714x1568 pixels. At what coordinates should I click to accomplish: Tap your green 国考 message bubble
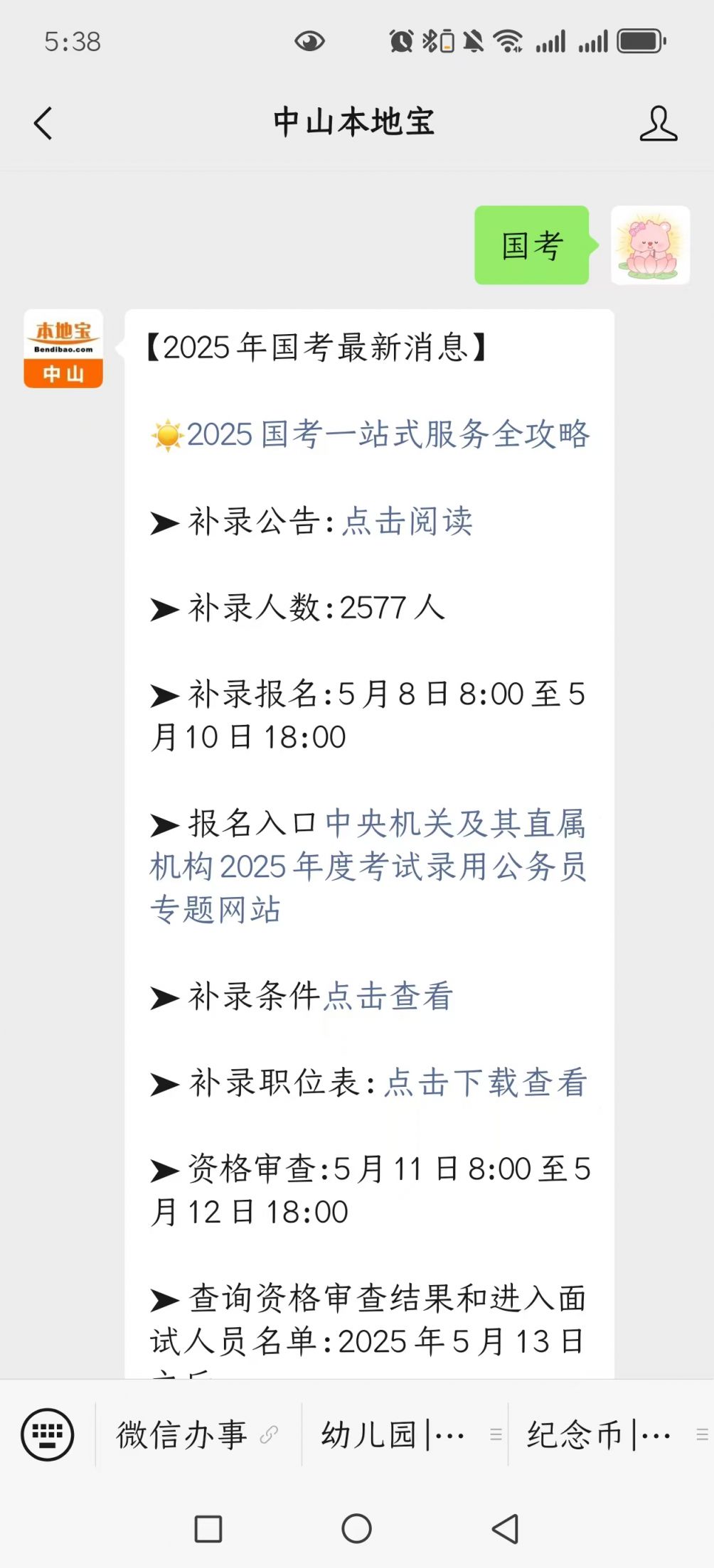click(x=531, y=245)
